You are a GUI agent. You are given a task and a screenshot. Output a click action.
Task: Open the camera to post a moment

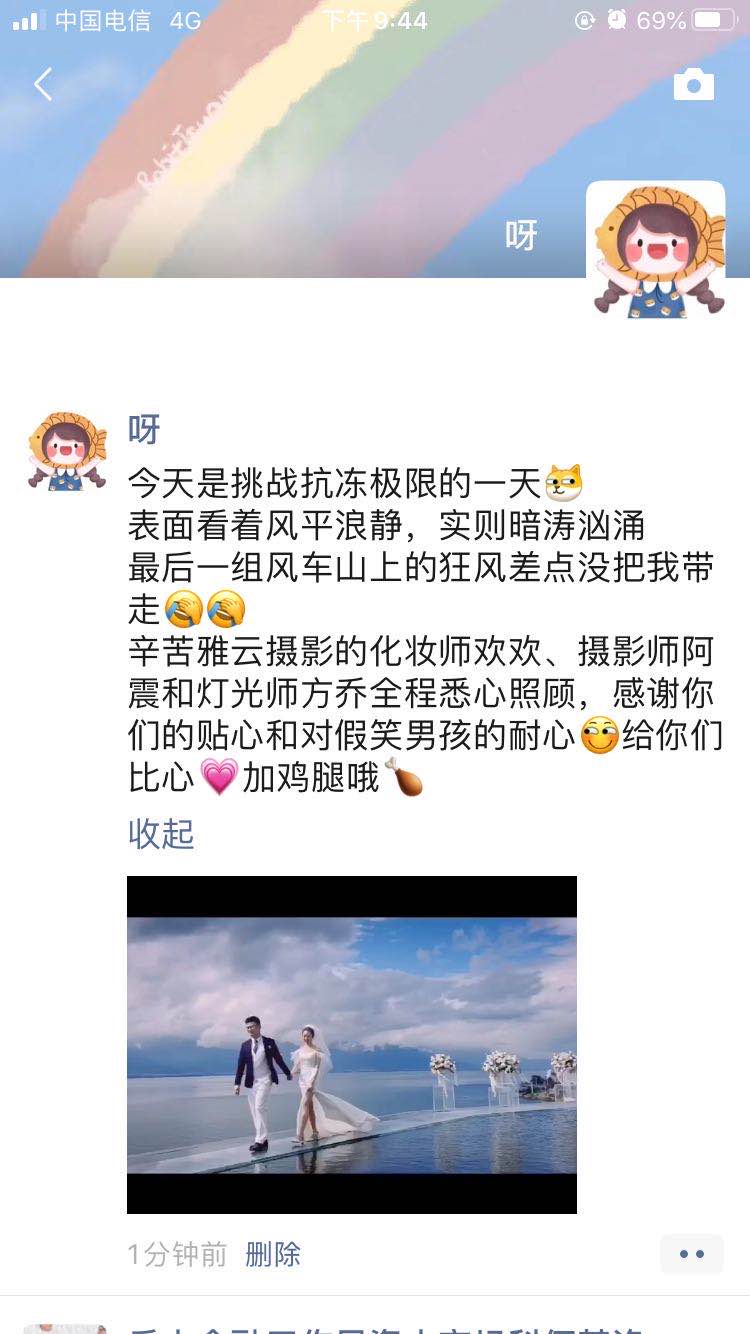693,85
